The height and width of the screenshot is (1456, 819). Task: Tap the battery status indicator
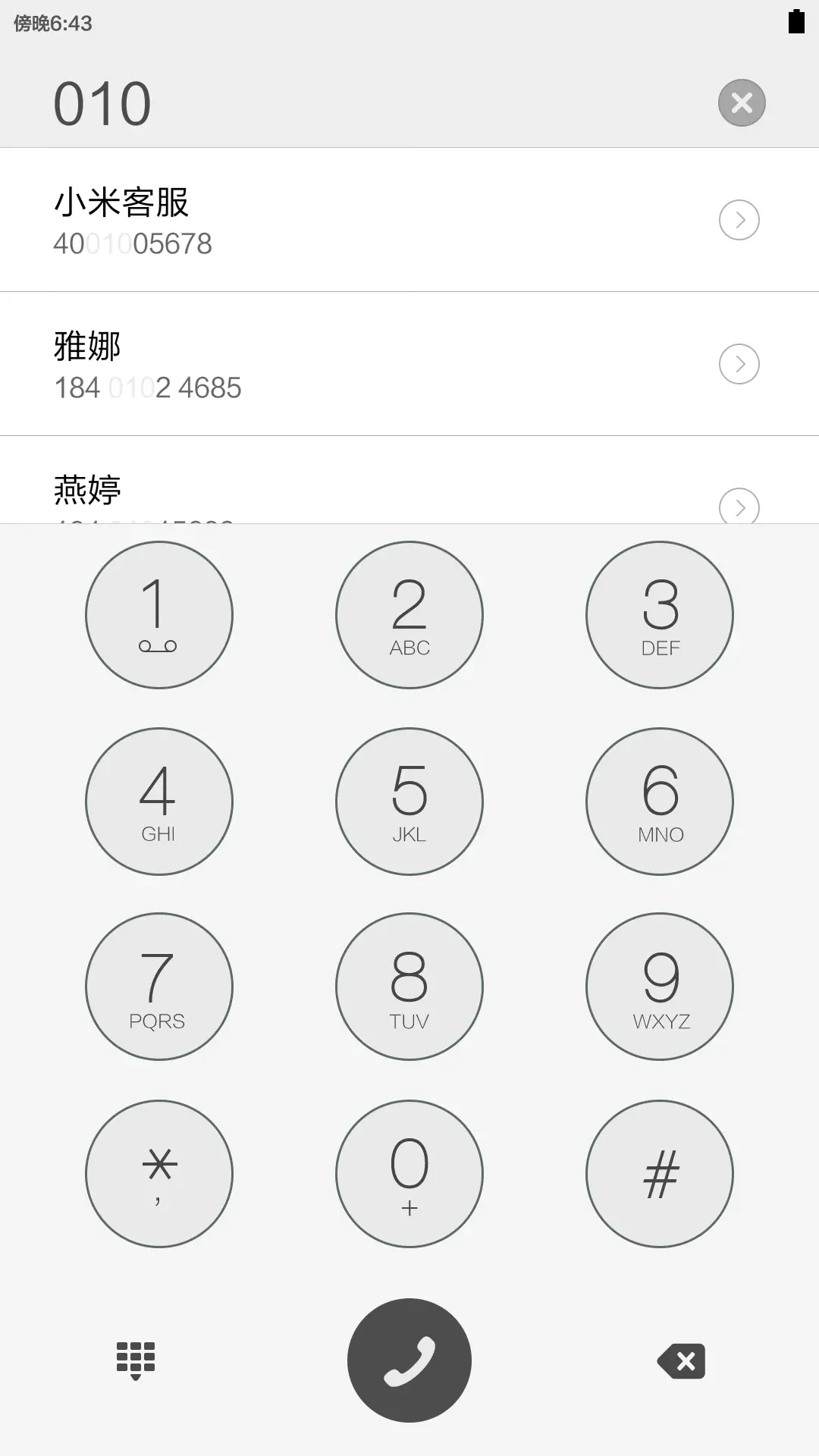[x=795, y=23]
